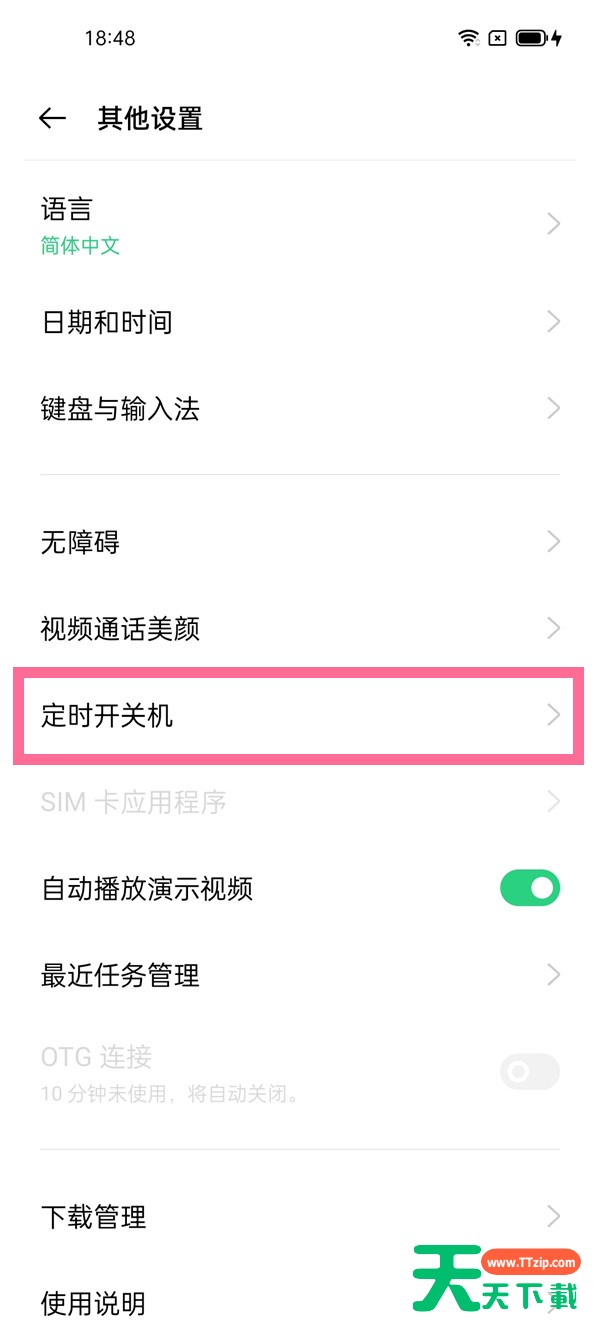Open the 语言 language setting
This screenshot has height=1333, width=600.
(x=300, y=225)
